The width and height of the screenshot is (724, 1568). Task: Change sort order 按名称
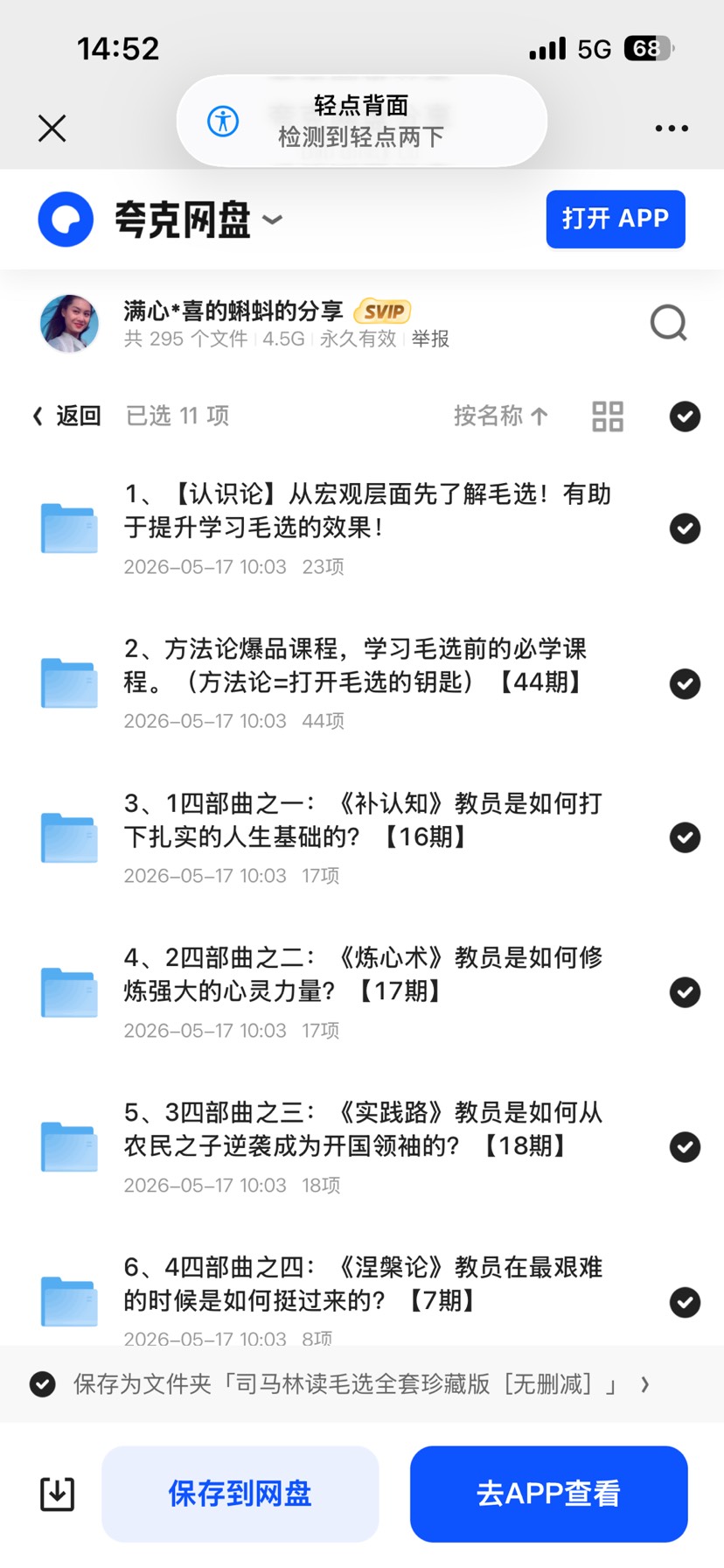coord(500,416)
